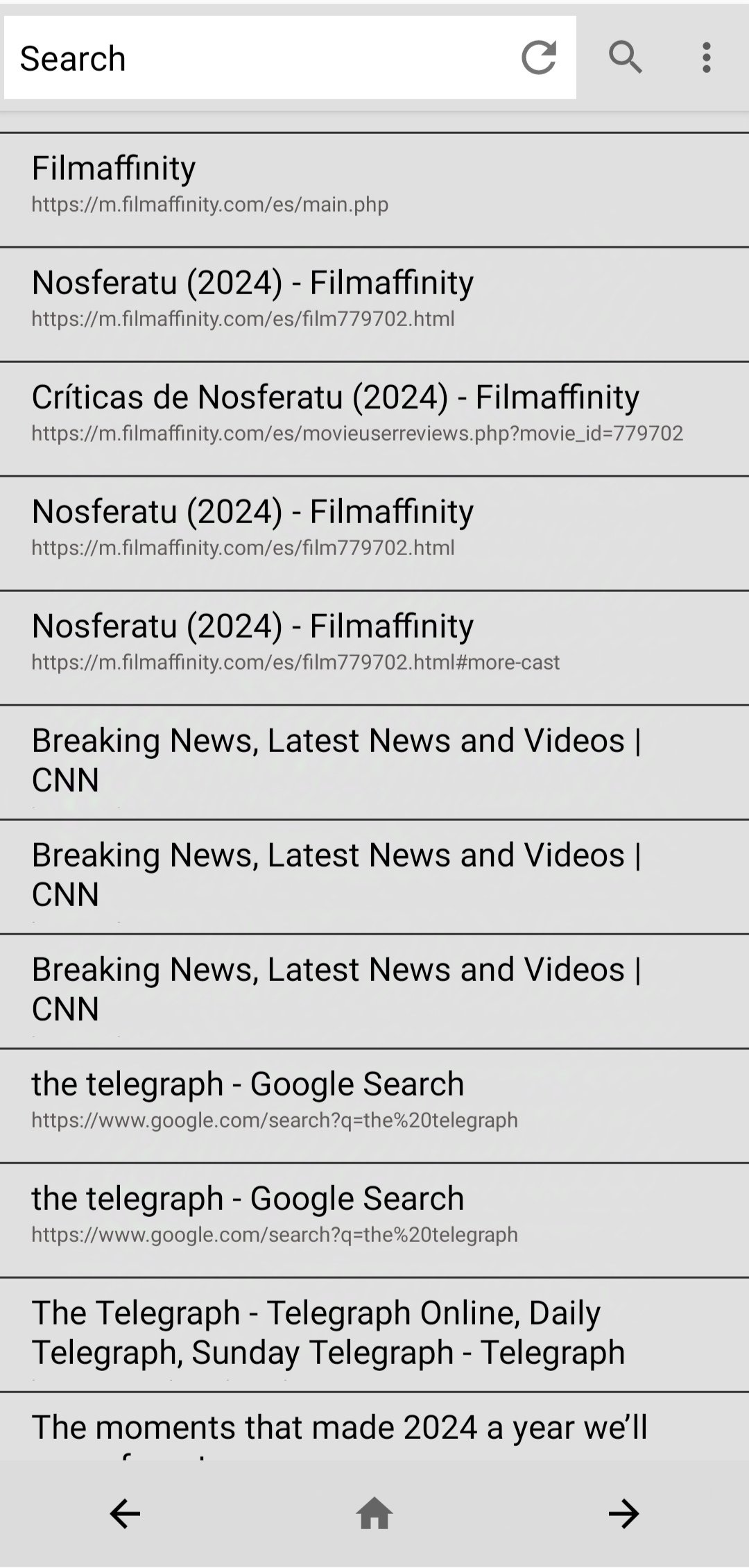The image size is (749, 1568).
Task: Open Críticas de Nosferatu (2024) entry
Action: click(374, 414)
